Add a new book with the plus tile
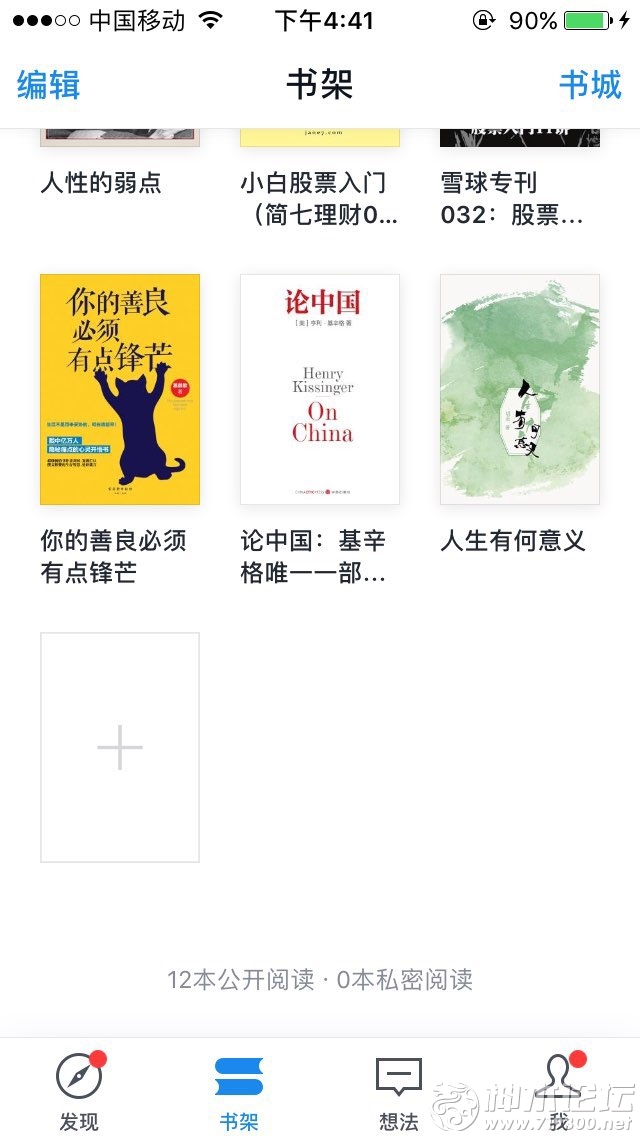This screenshot has width=640, height=1136. 119,747
